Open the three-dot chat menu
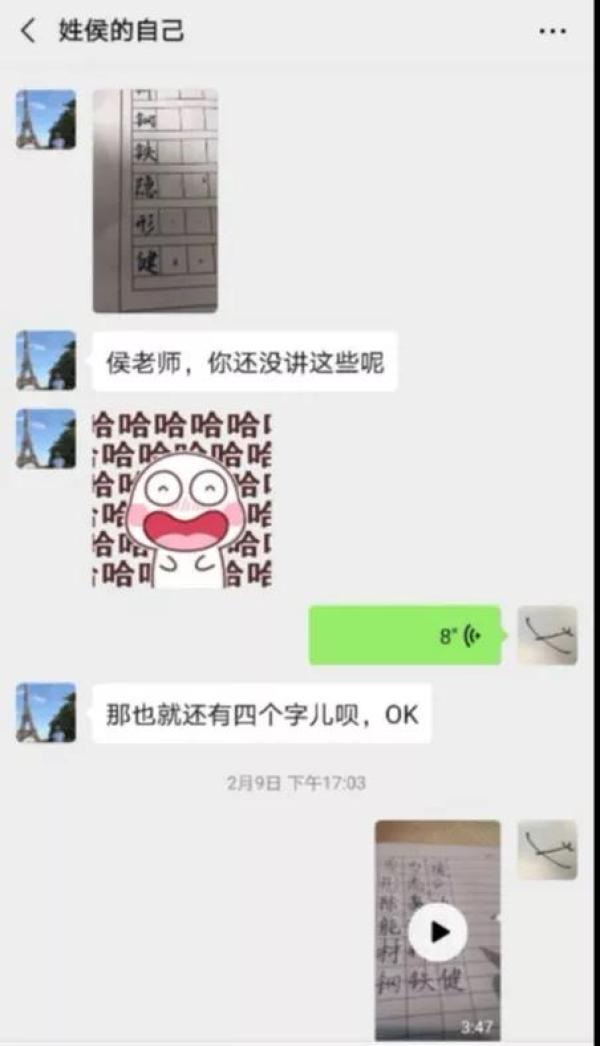600x1046 pixels. point(553,31)
